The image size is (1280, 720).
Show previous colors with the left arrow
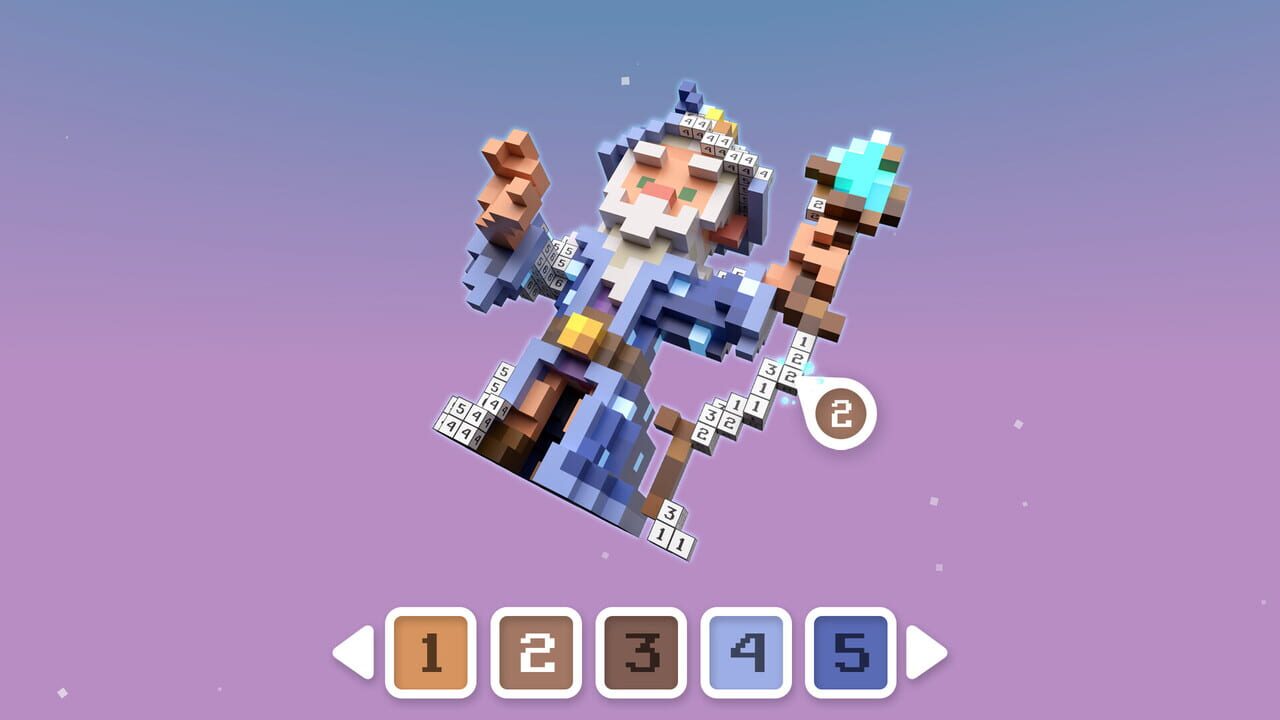pyautogui.click(x=354, y=653)
